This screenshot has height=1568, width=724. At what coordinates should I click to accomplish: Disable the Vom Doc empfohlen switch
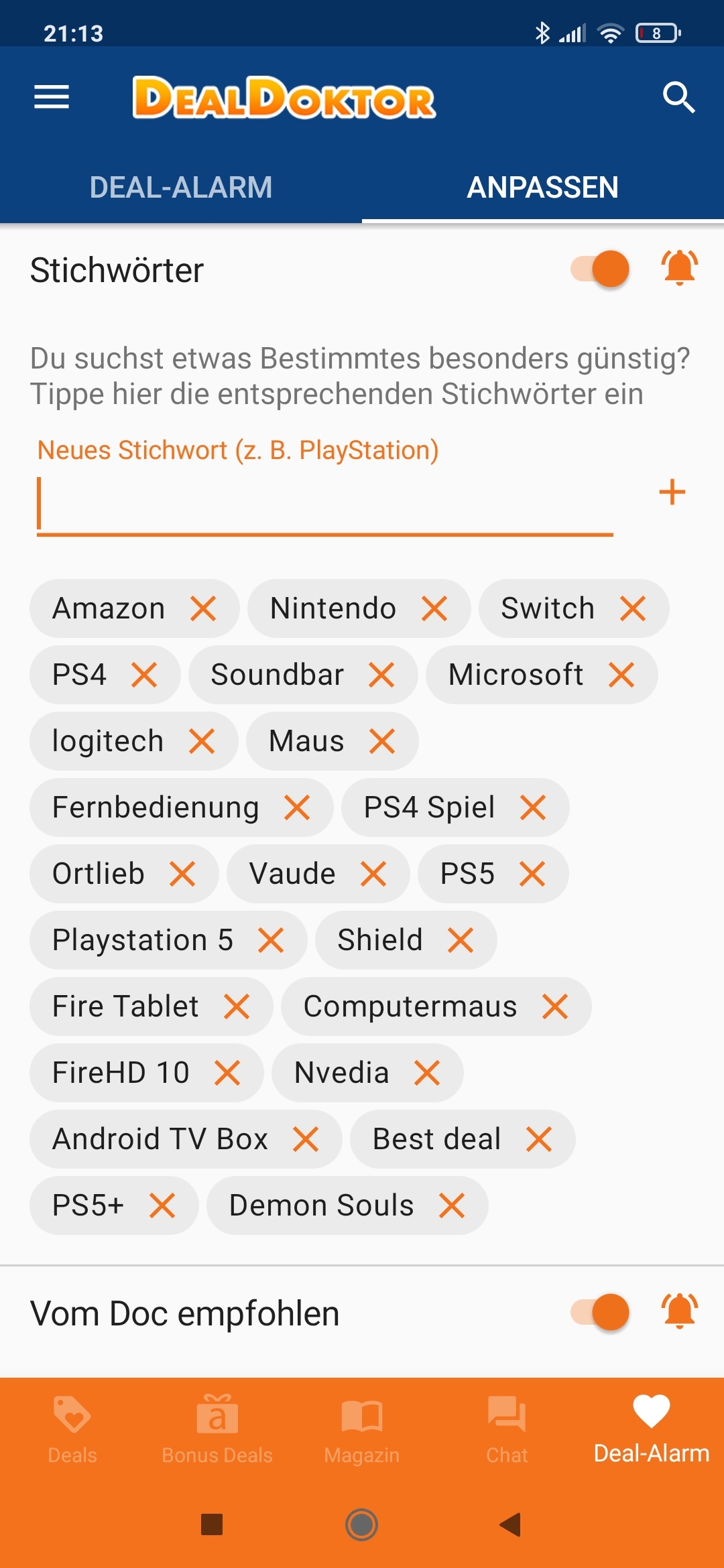[600, 1312]
